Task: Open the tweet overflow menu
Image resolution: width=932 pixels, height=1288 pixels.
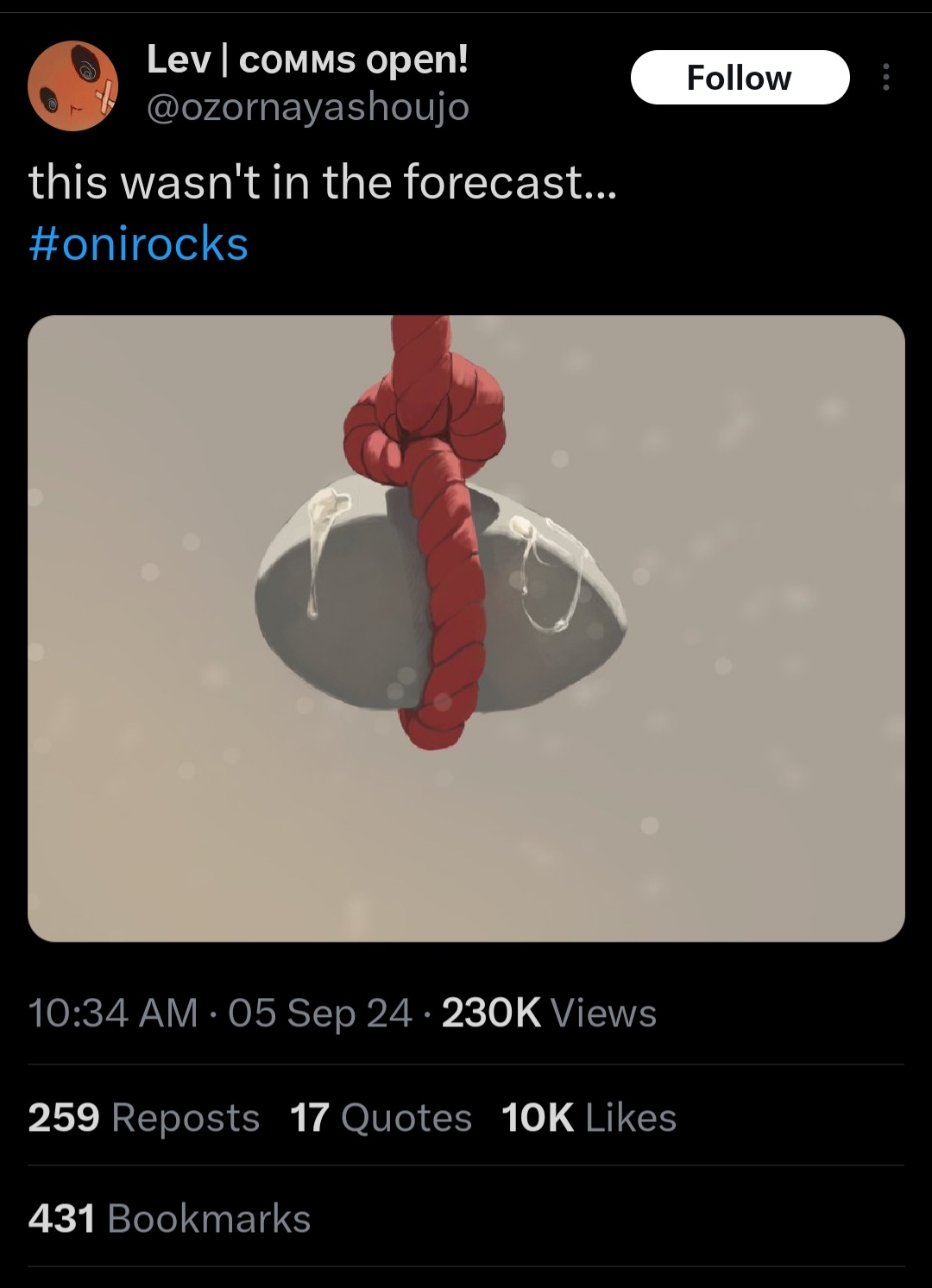Action: [885, 78]
